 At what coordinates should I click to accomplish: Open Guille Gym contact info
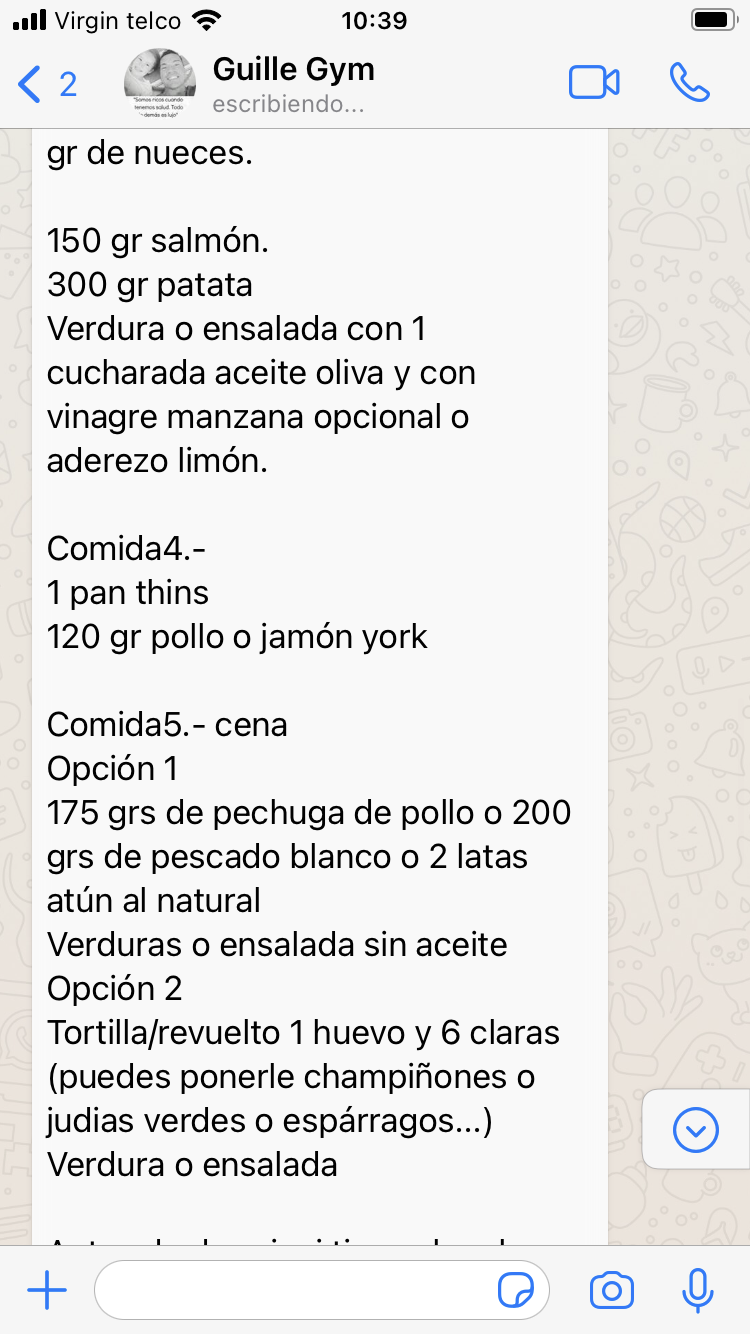[293, 84]
